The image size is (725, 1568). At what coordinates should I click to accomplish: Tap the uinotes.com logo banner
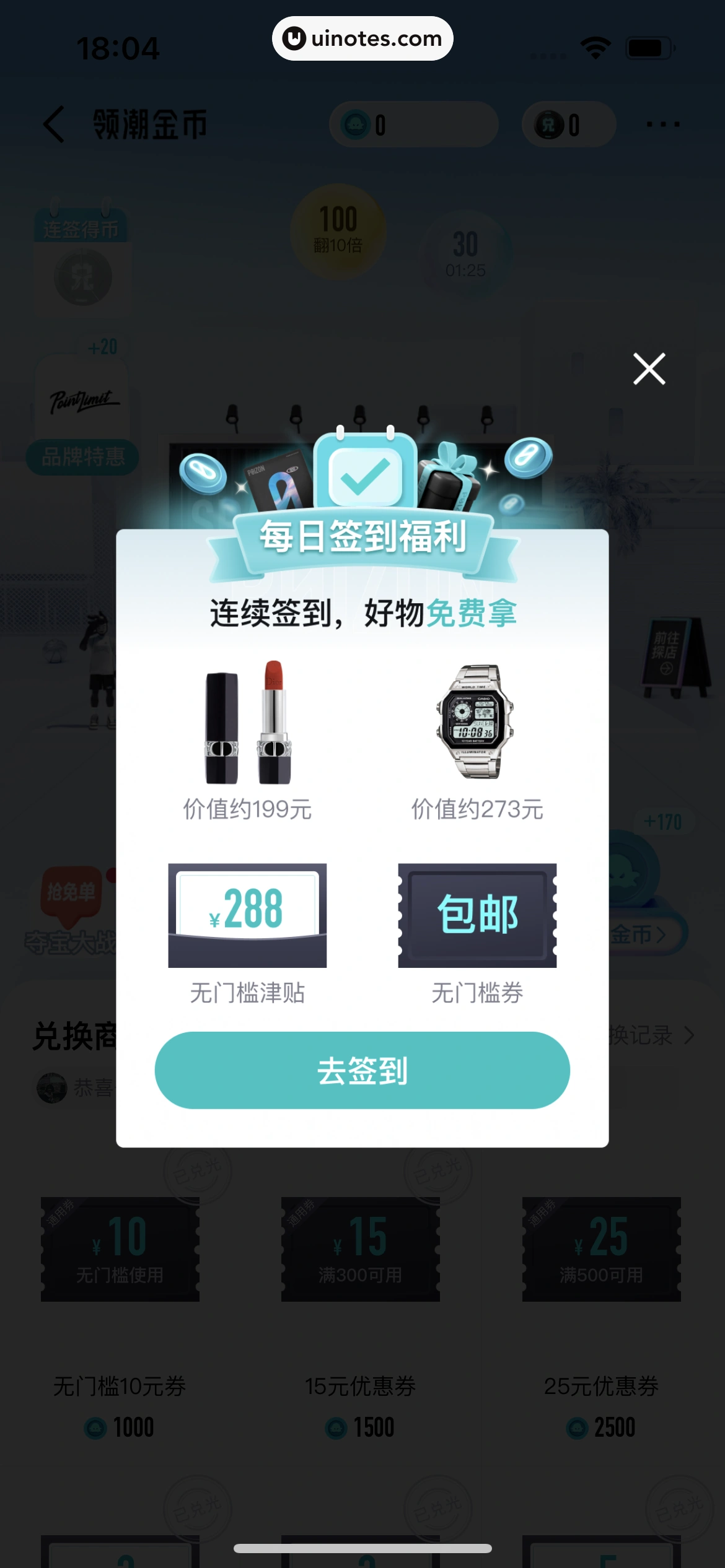362,39
